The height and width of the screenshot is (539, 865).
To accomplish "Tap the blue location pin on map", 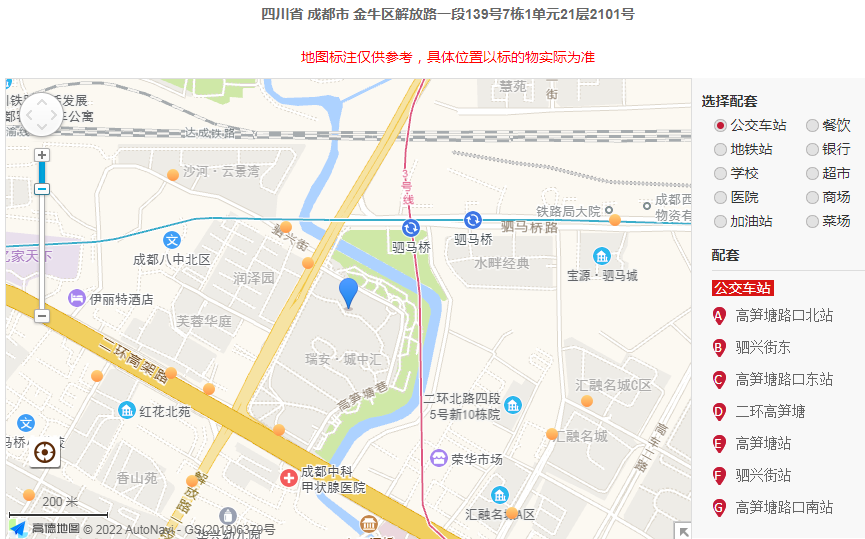I will tap(348, 292).
